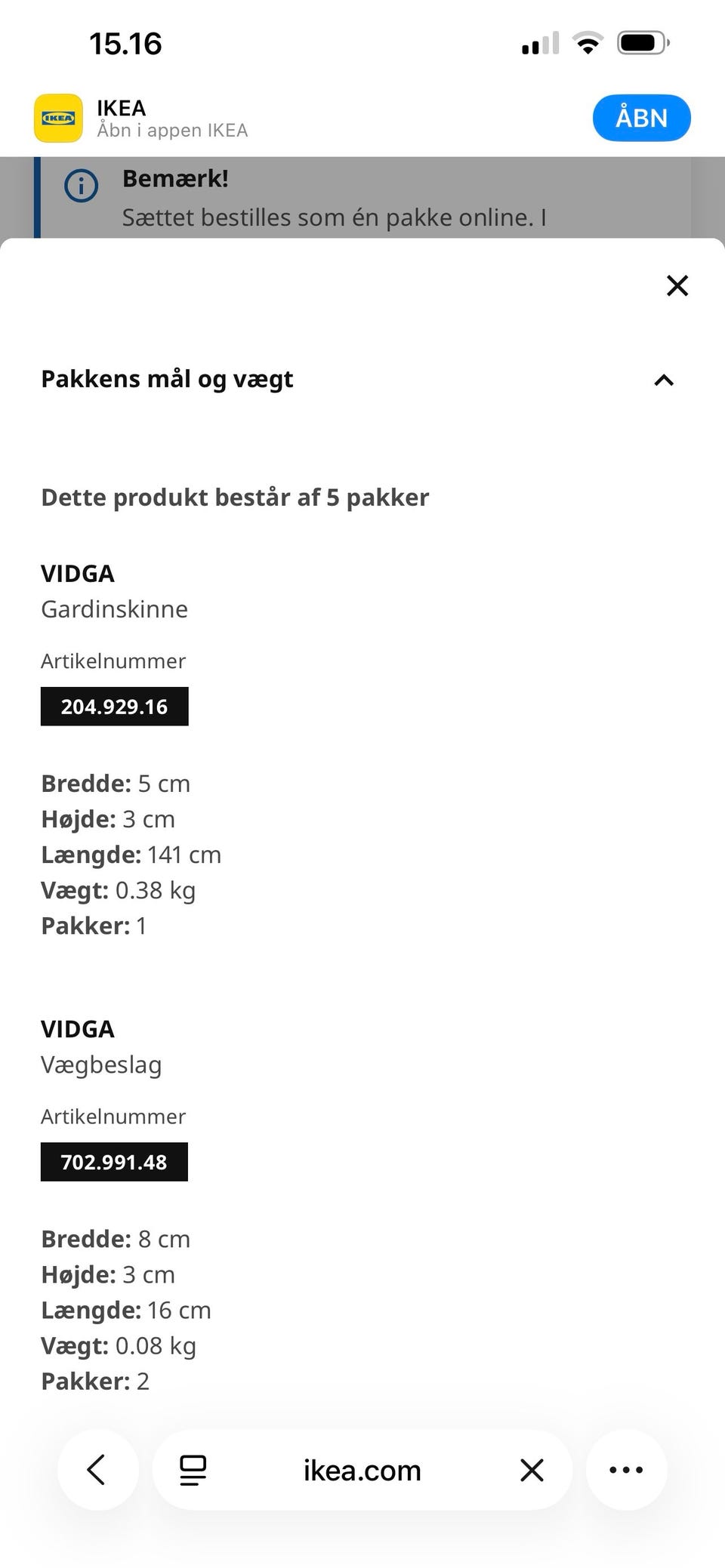Dismiss the product packages sheet

point(677,286)
